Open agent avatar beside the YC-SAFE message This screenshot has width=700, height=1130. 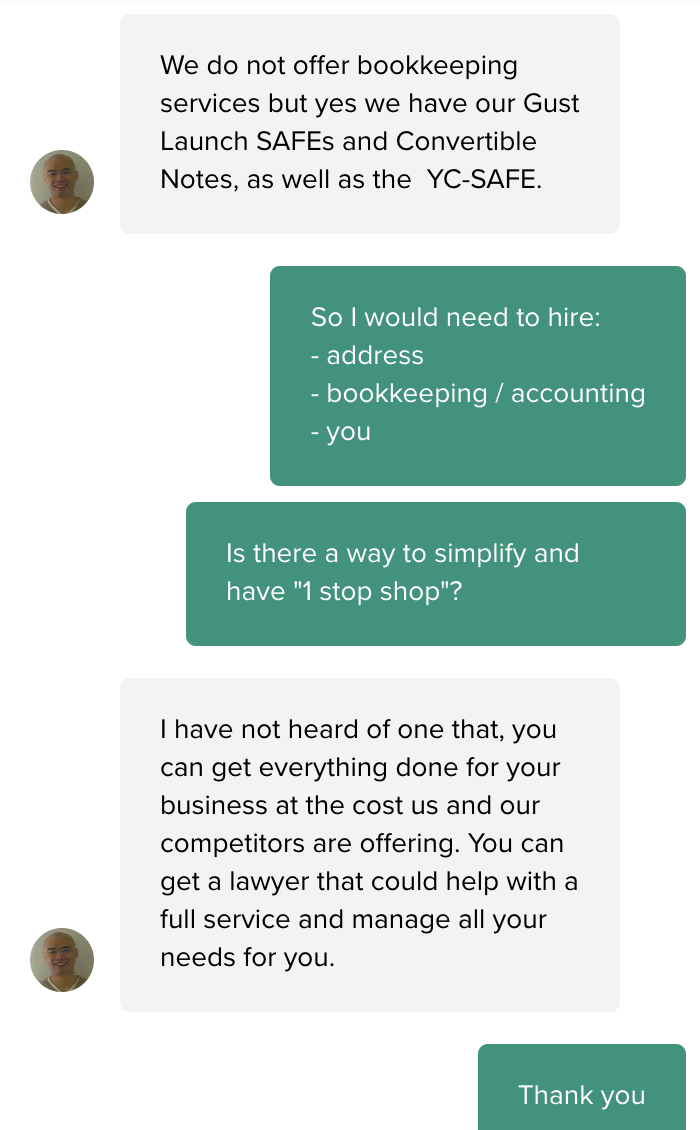(62, 182)
